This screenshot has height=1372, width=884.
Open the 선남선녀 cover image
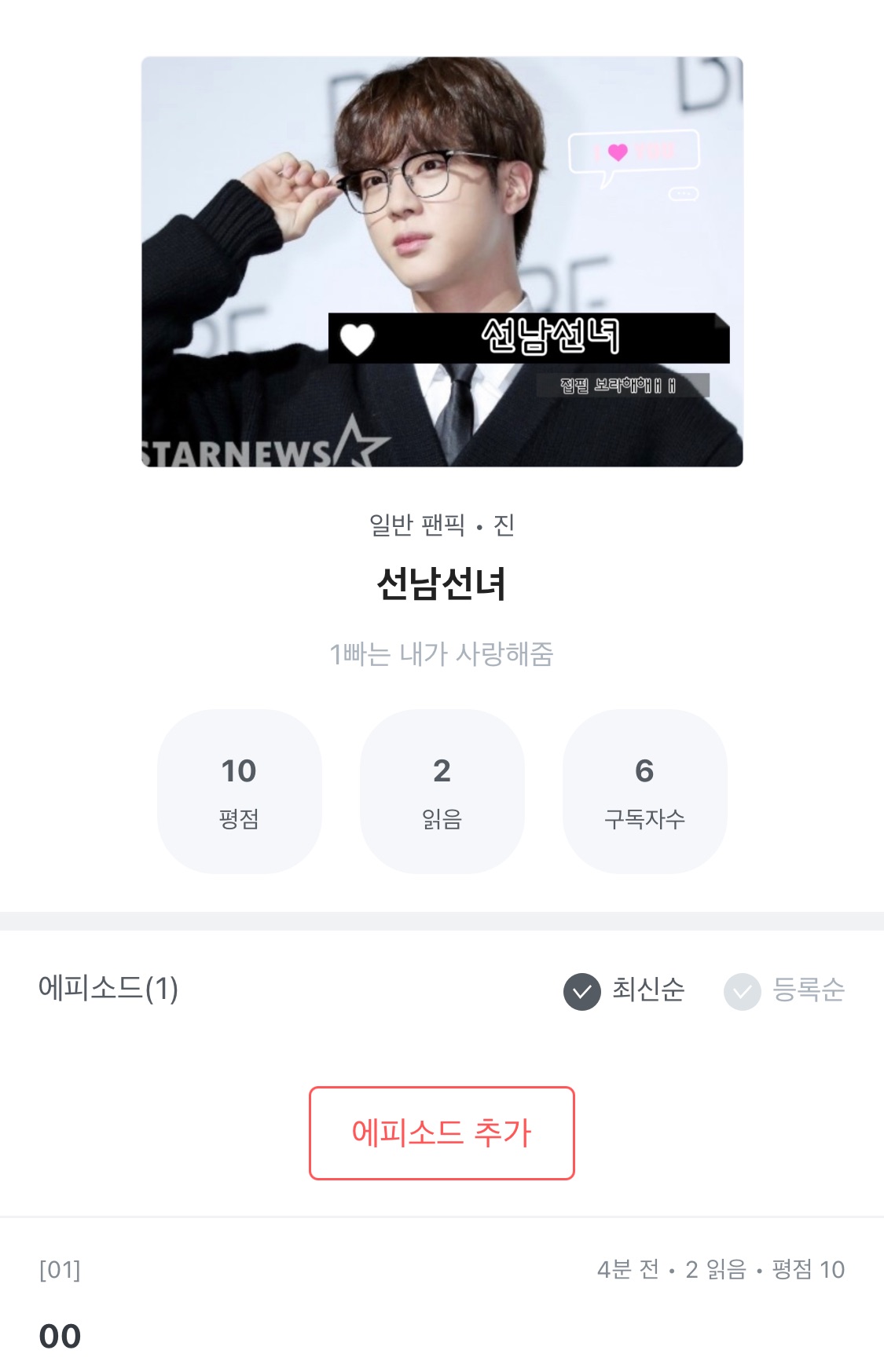coord(442,262)
